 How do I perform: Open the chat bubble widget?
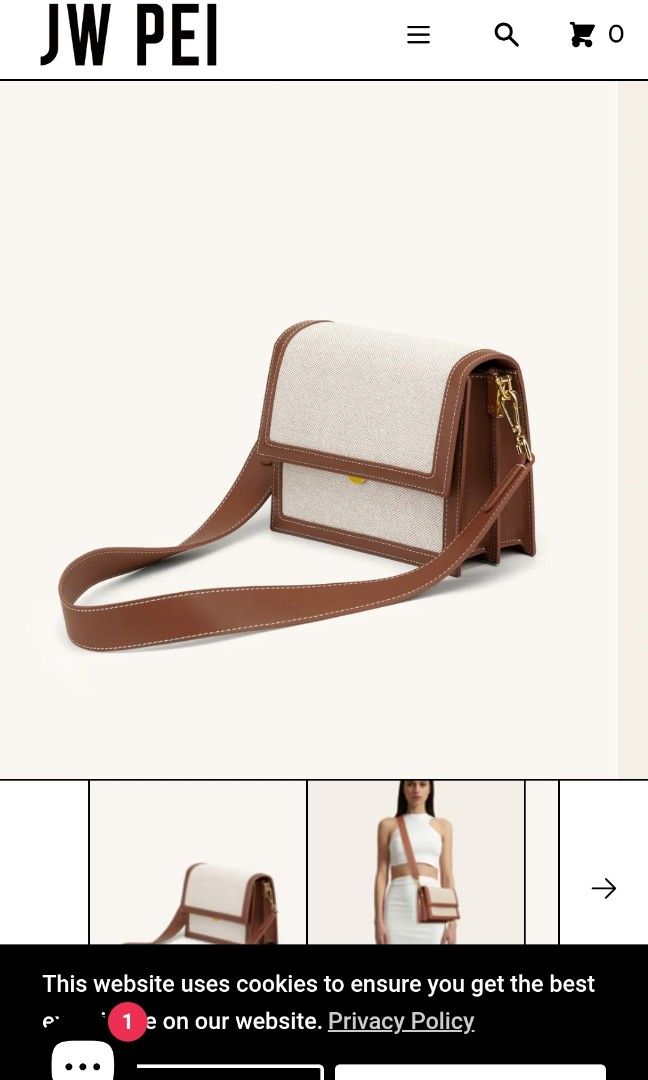83,1060
